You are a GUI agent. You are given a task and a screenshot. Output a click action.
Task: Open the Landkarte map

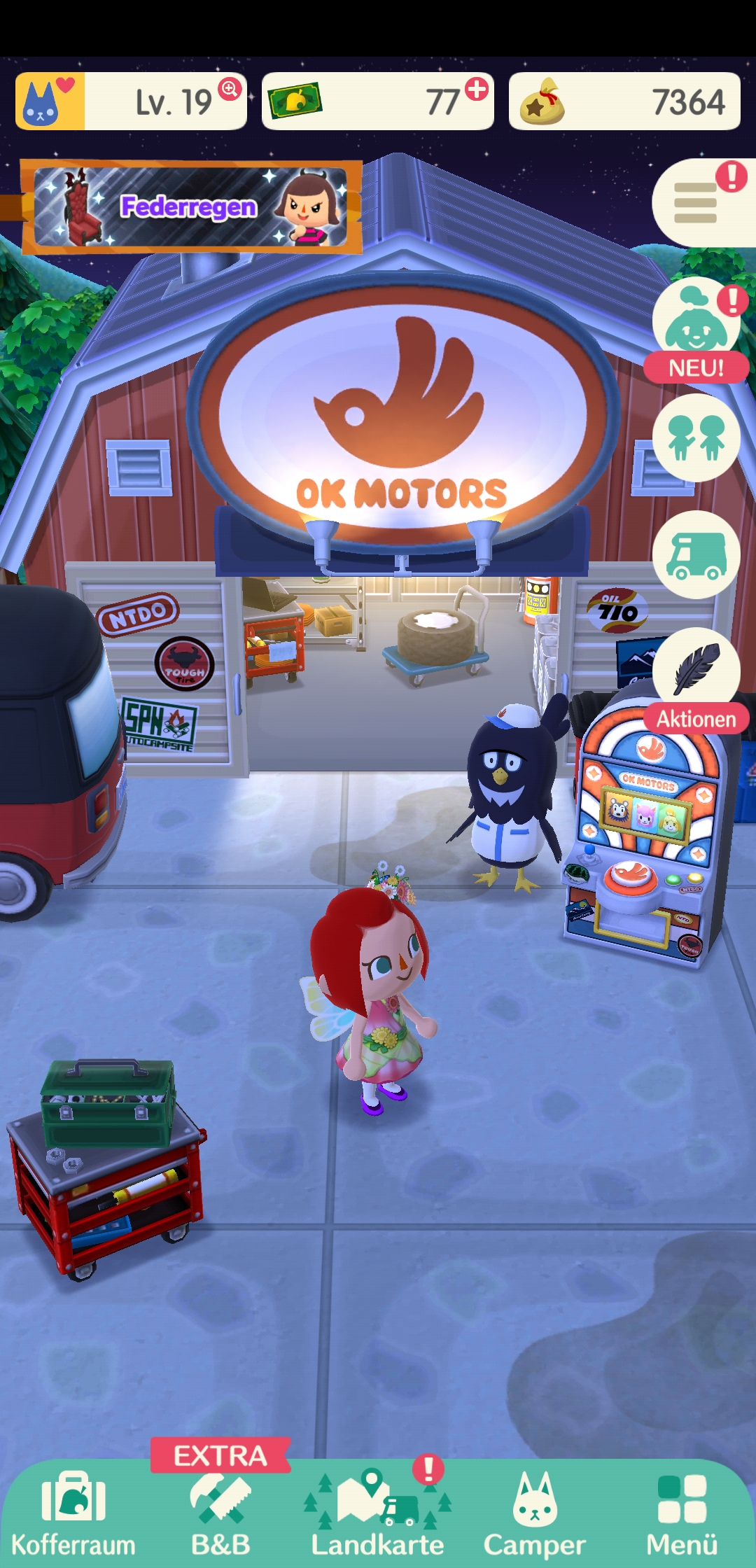378,1512
